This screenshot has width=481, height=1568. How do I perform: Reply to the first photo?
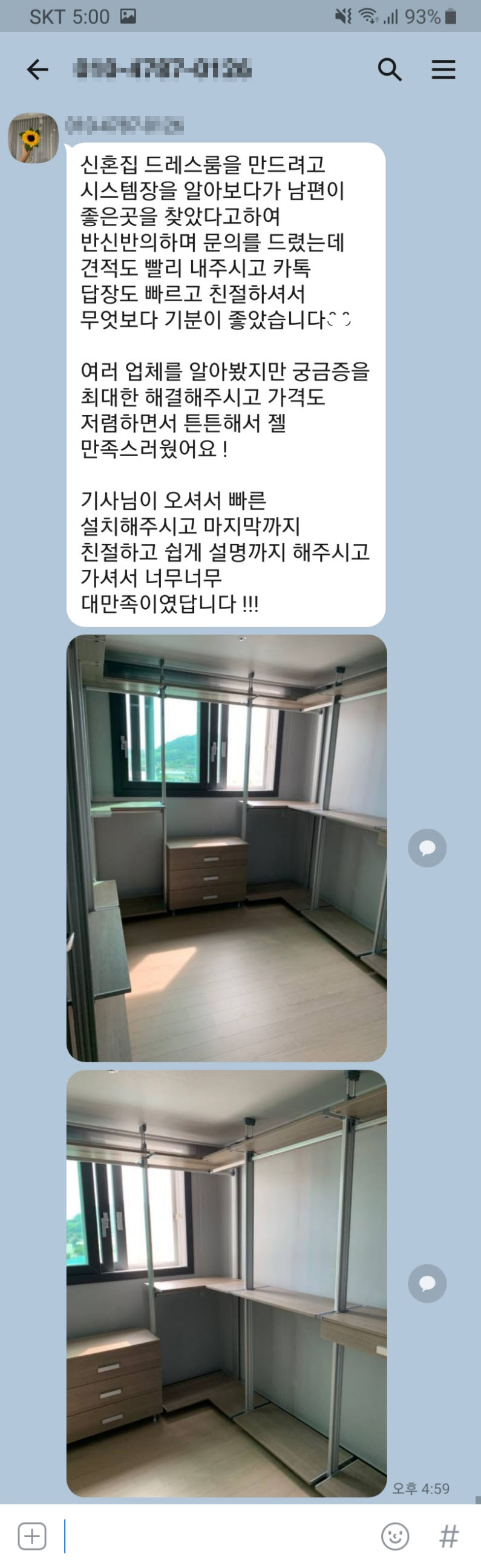[x=427, y=848]
